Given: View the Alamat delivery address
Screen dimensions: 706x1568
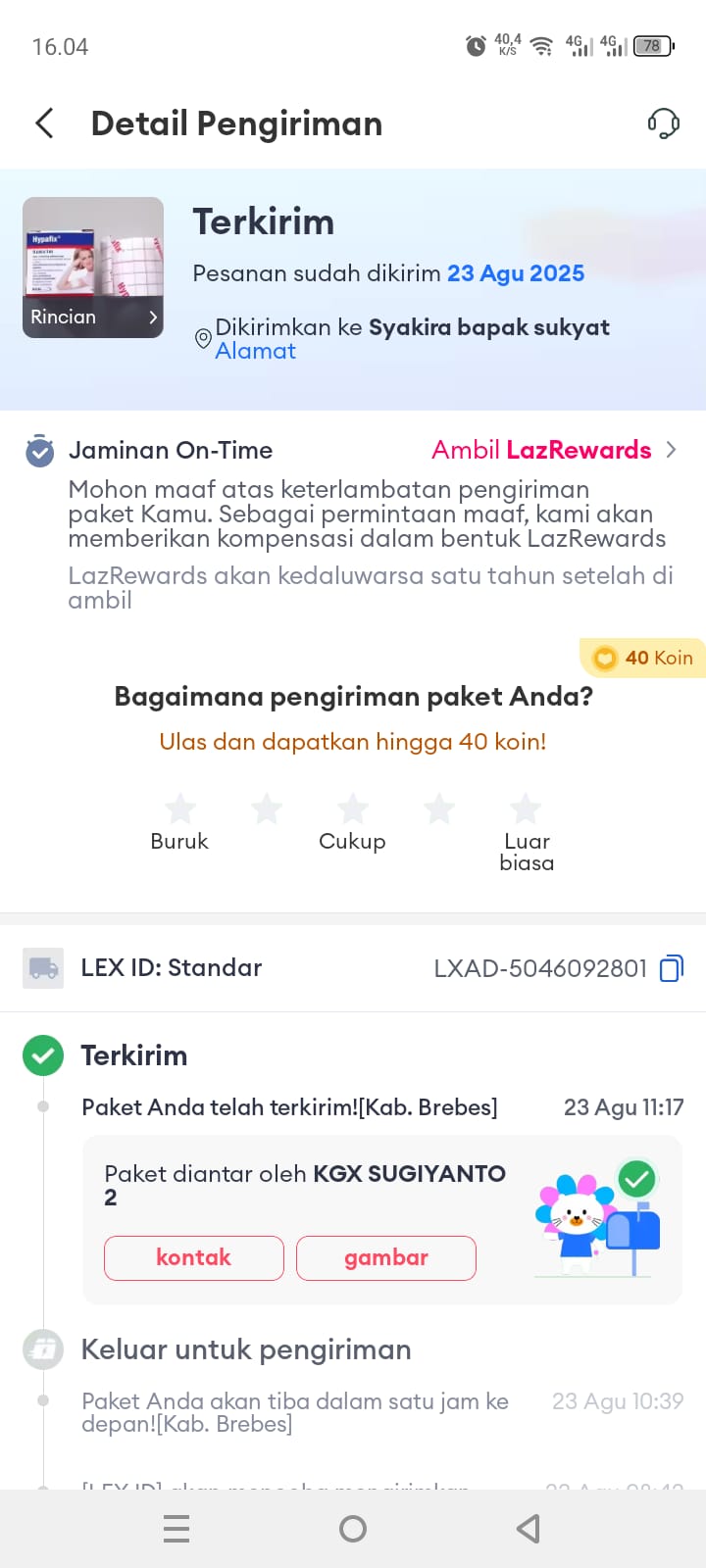Looking at the screenshot, I should 255,351.
